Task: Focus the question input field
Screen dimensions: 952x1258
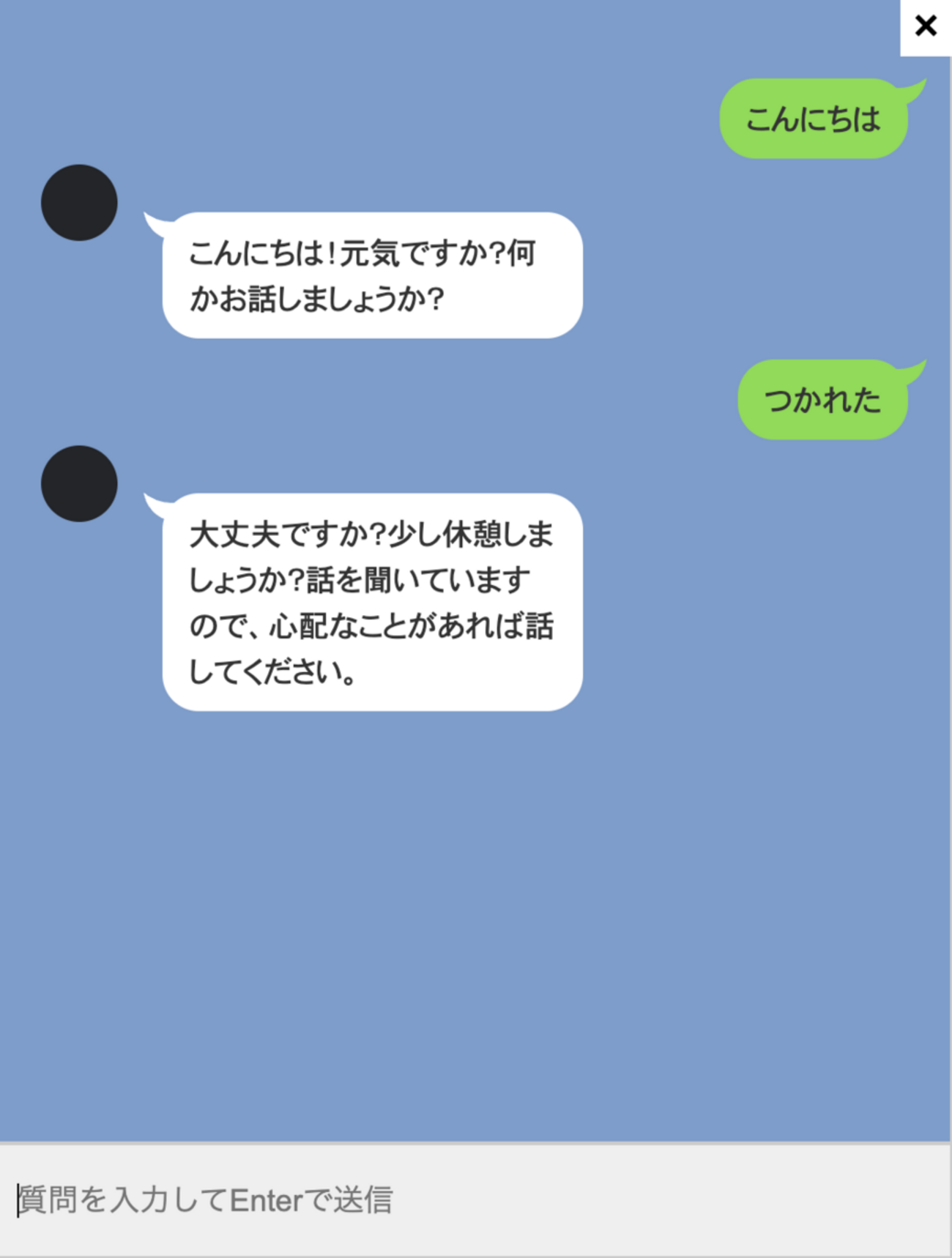Action: [x=475, y=1201]
